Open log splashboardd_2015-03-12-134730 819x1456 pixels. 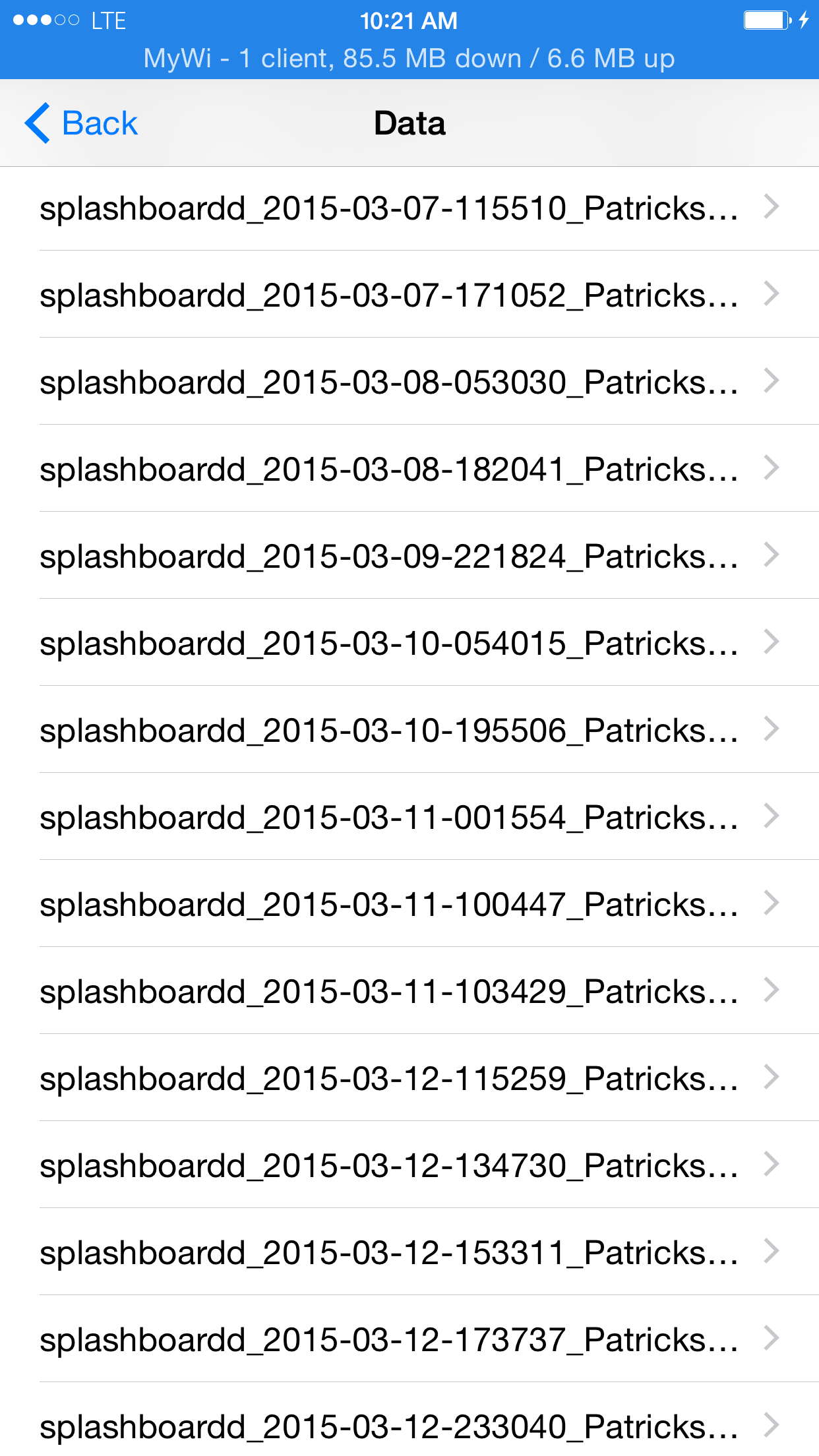point(409,1165)
